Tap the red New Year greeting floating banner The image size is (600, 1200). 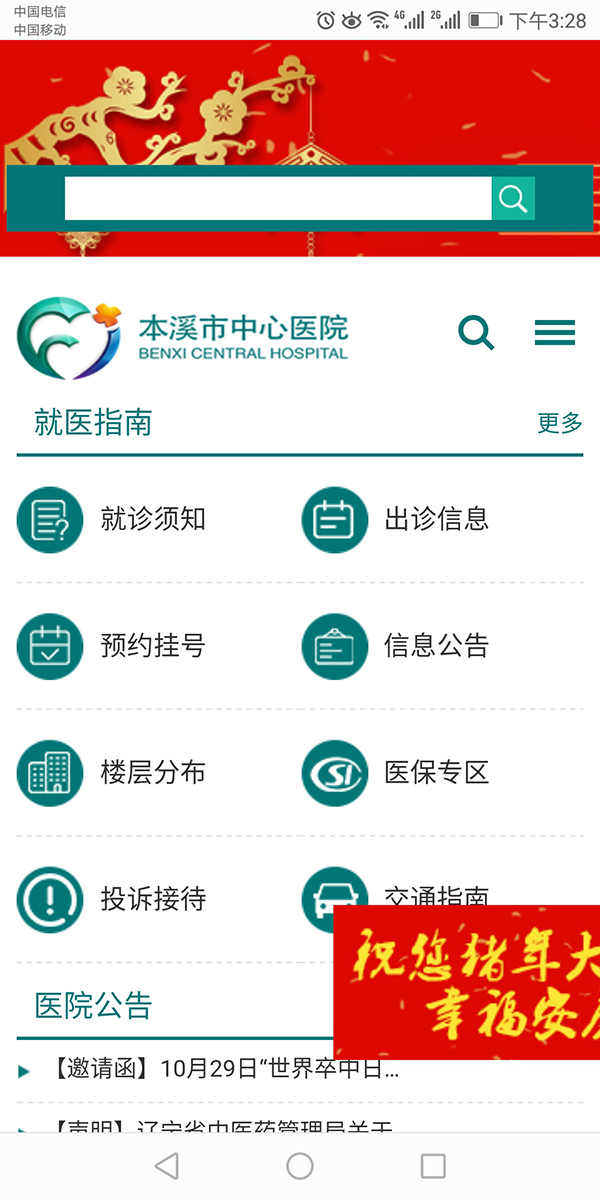click(x=467, y=980)
